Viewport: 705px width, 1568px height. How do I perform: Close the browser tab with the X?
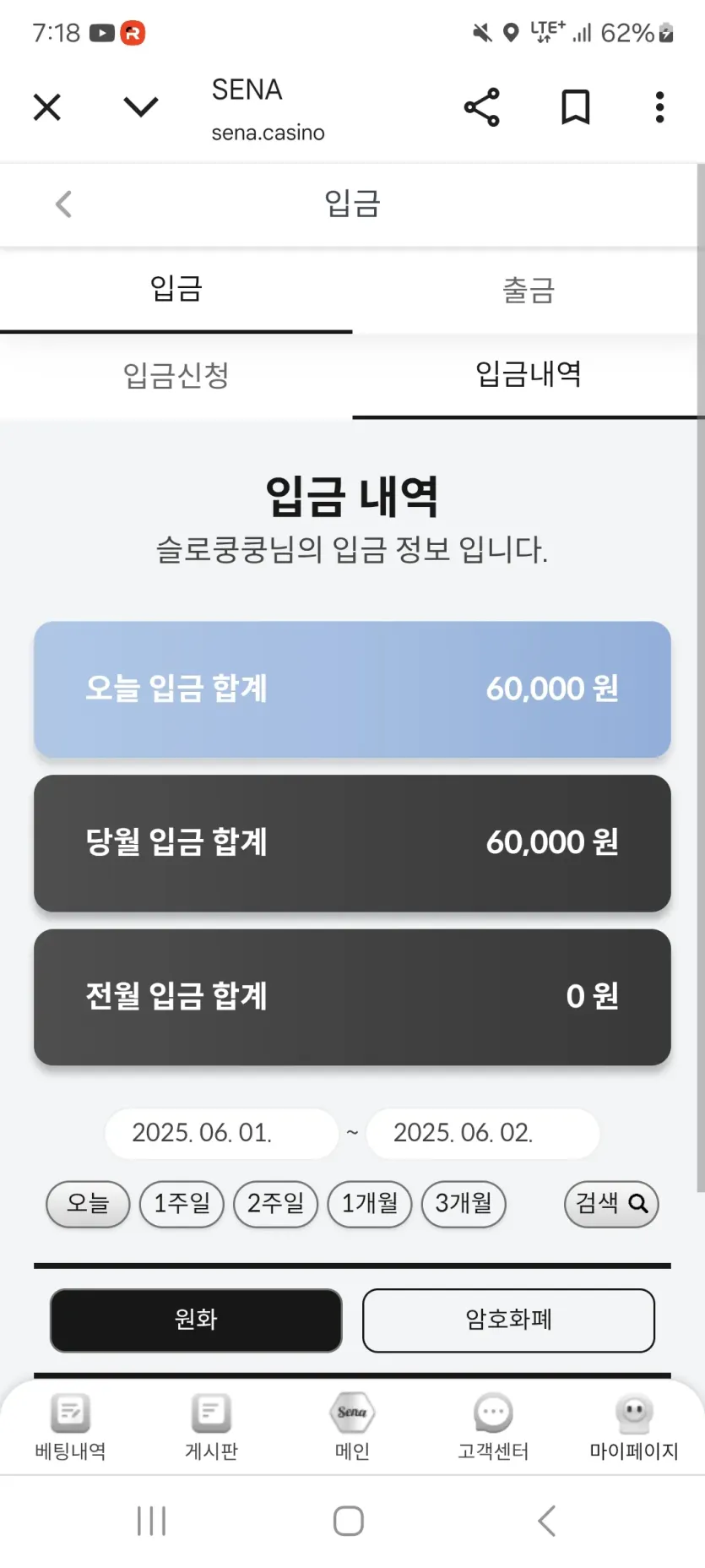(x=47, y=107)
